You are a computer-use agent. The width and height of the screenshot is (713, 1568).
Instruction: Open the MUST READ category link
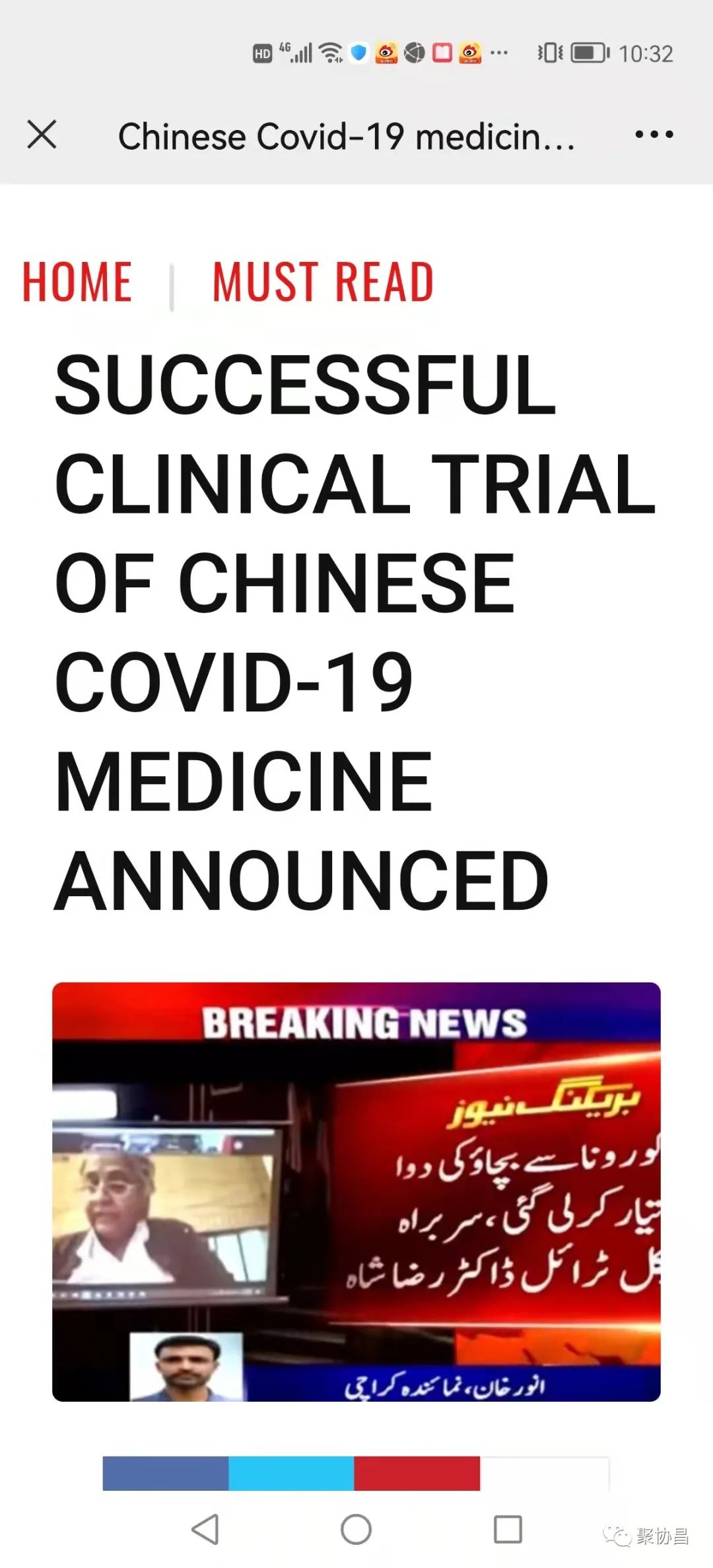click(323, 282)
